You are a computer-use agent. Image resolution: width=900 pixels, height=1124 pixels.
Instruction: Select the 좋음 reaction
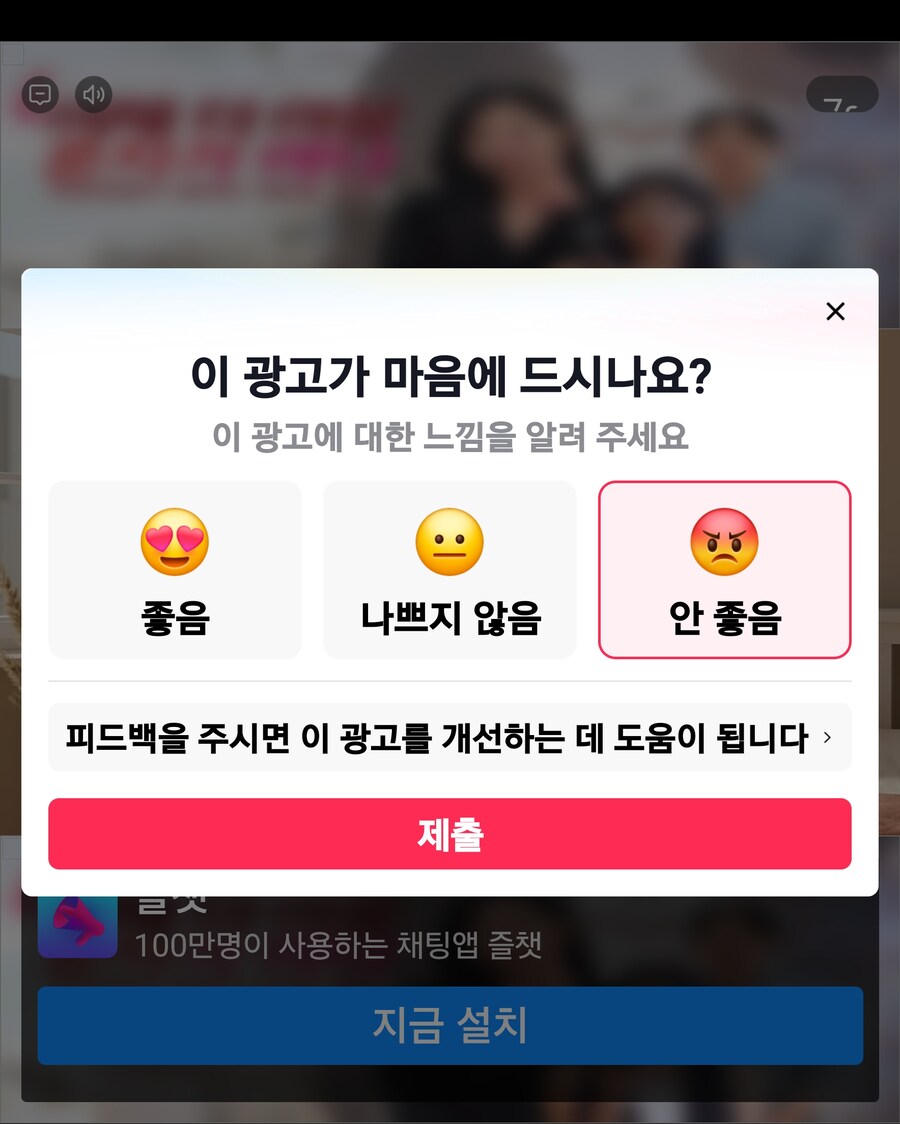pyautogui.click(x=175, y=570)
